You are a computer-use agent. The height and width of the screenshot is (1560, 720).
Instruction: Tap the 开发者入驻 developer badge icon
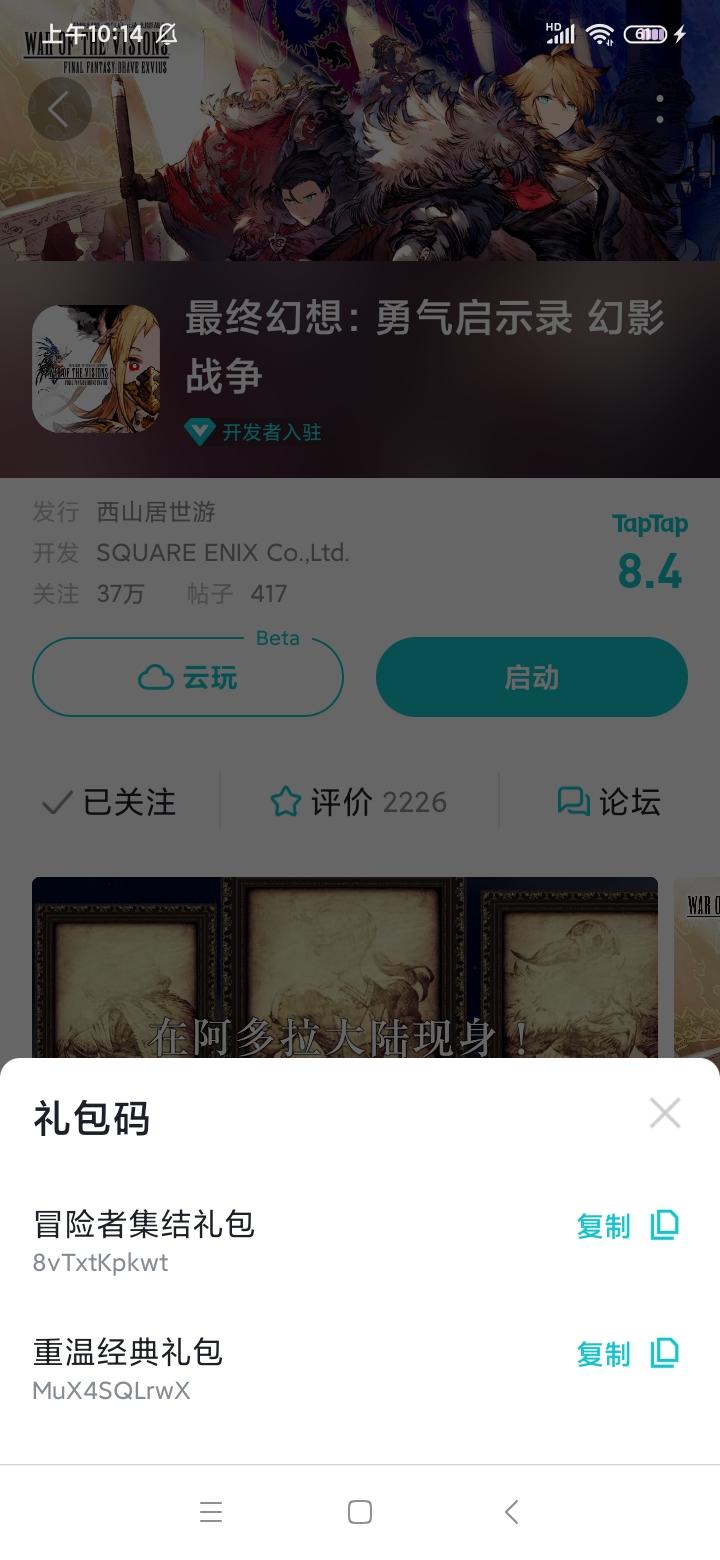coord(199,431)
